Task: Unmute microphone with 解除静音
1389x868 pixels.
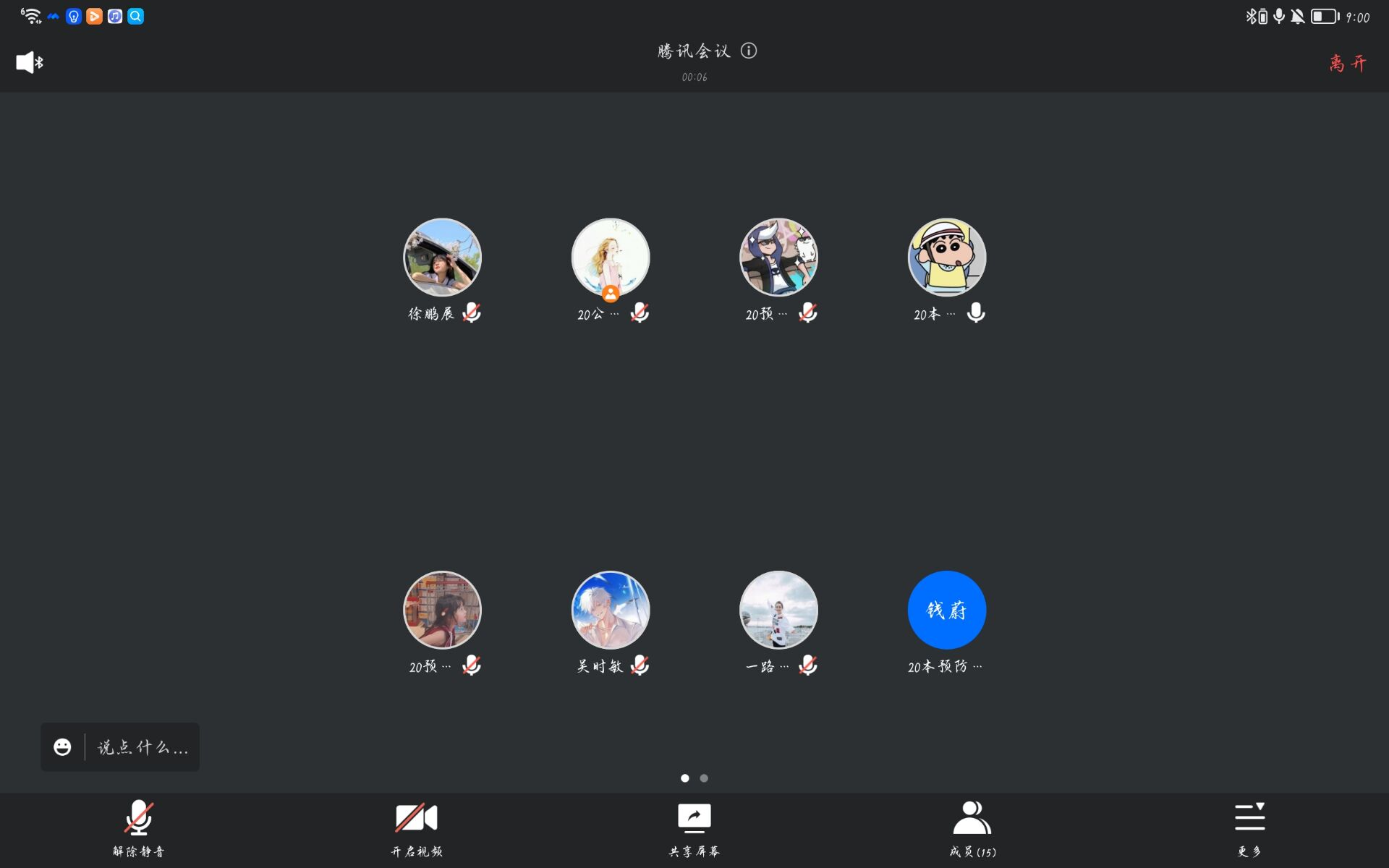Action: 138,828
